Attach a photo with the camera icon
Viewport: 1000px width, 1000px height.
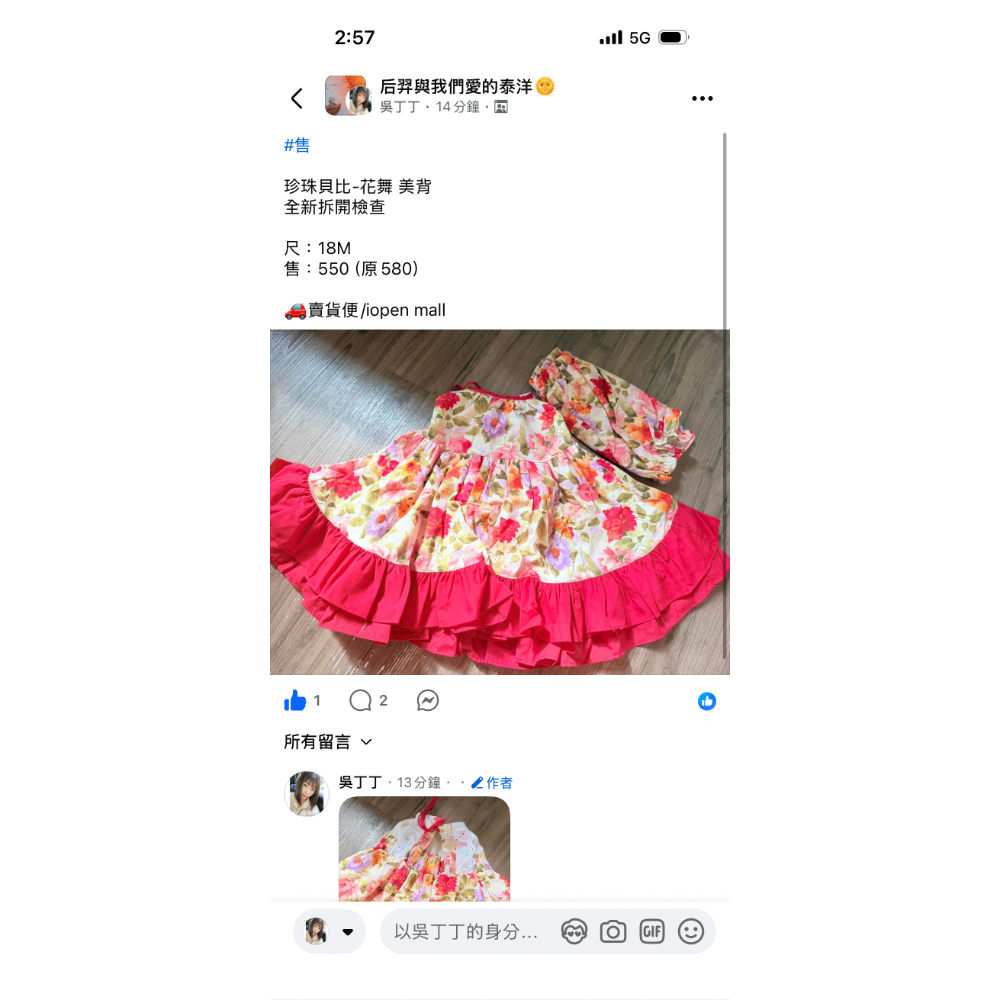(x=613, y=932)
